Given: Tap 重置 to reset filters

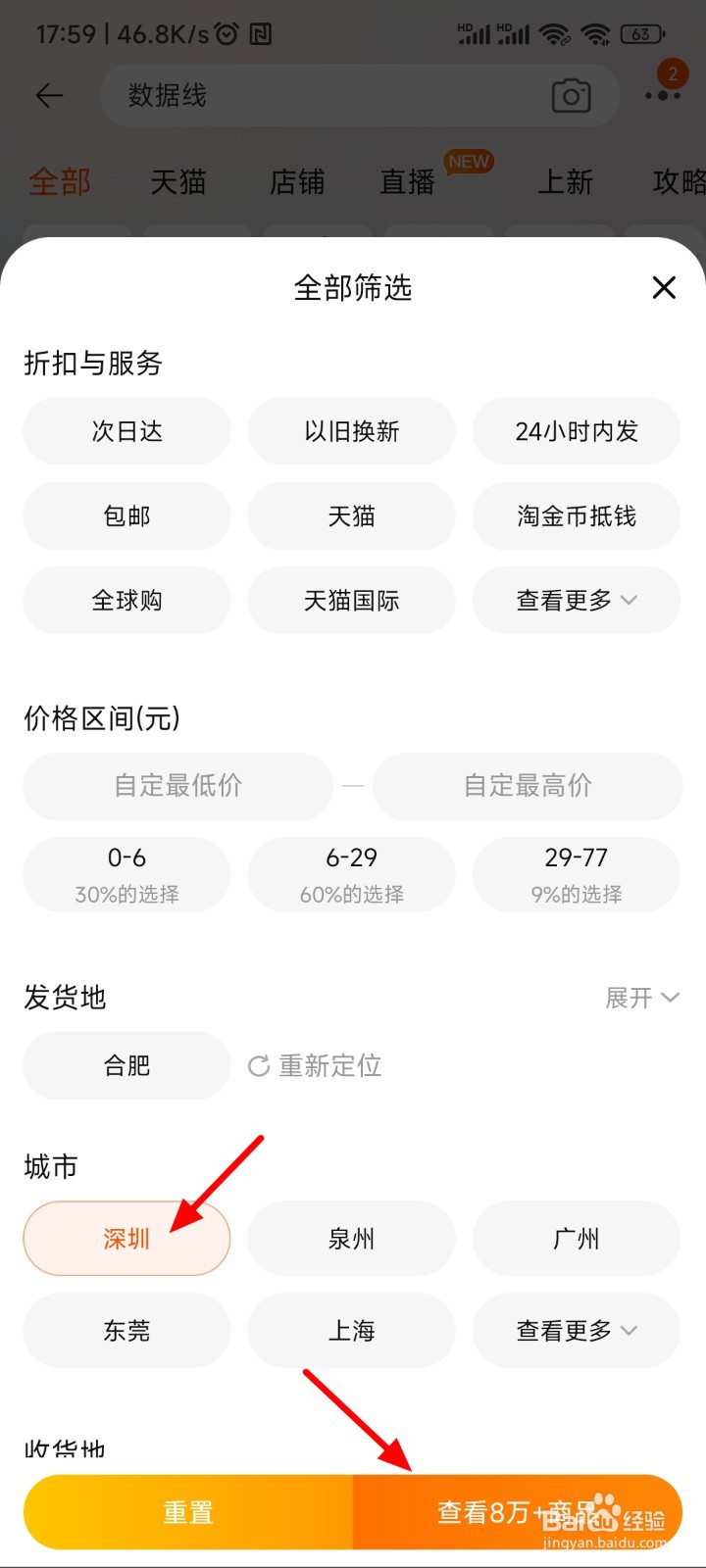Looking at the screenshot, I should tap(188, 1512).
